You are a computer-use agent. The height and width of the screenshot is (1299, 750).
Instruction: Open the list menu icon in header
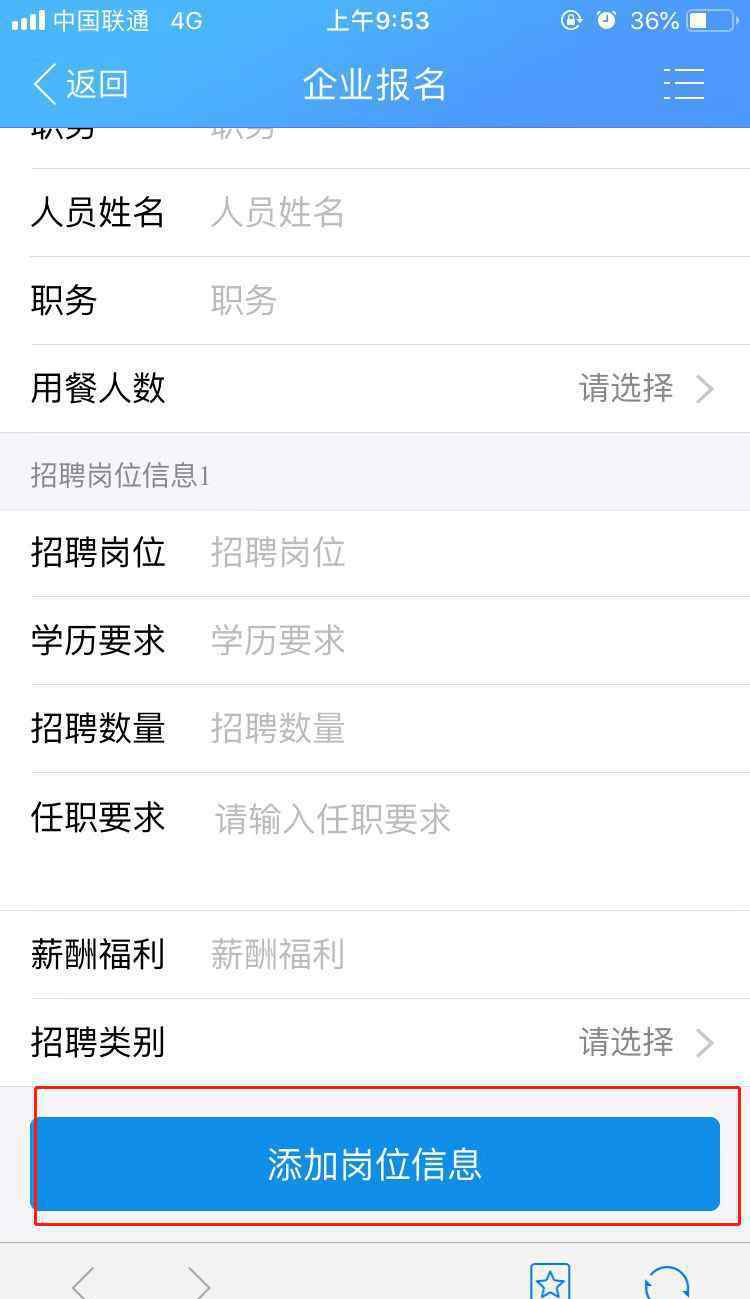684,84
